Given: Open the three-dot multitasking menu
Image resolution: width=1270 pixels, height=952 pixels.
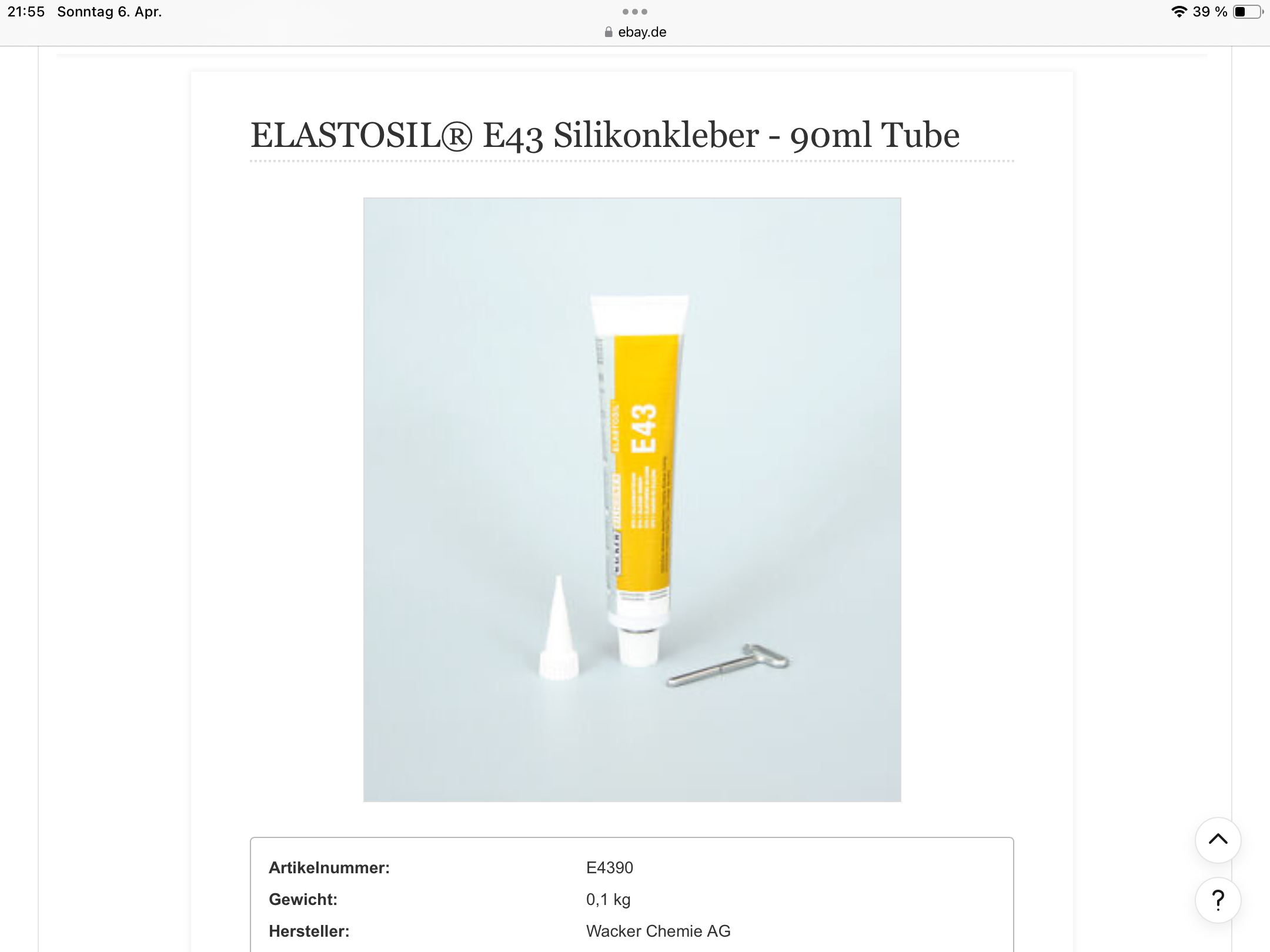Looking at the screenshot, I should [635, 12].
